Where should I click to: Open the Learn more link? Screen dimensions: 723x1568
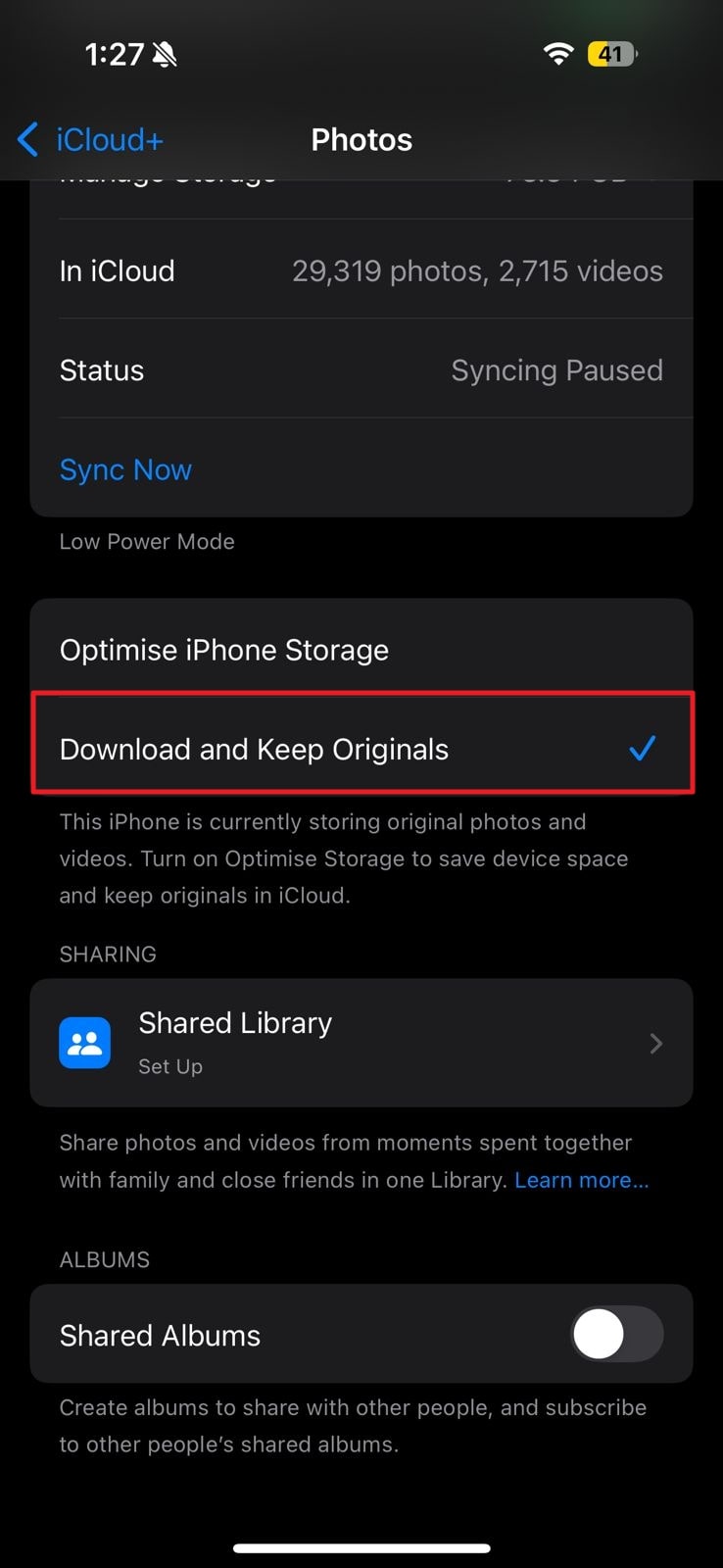coord(581,1180)
